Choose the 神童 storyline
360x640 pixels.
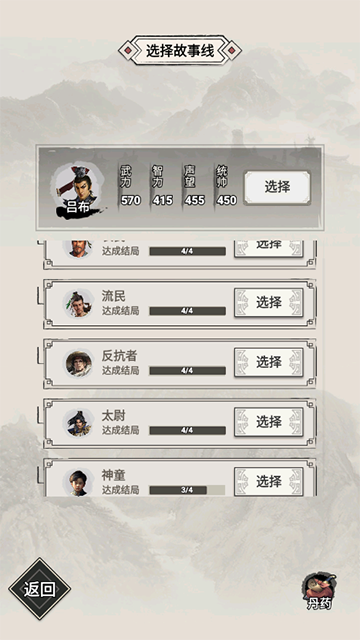click(x=269, y=482)
